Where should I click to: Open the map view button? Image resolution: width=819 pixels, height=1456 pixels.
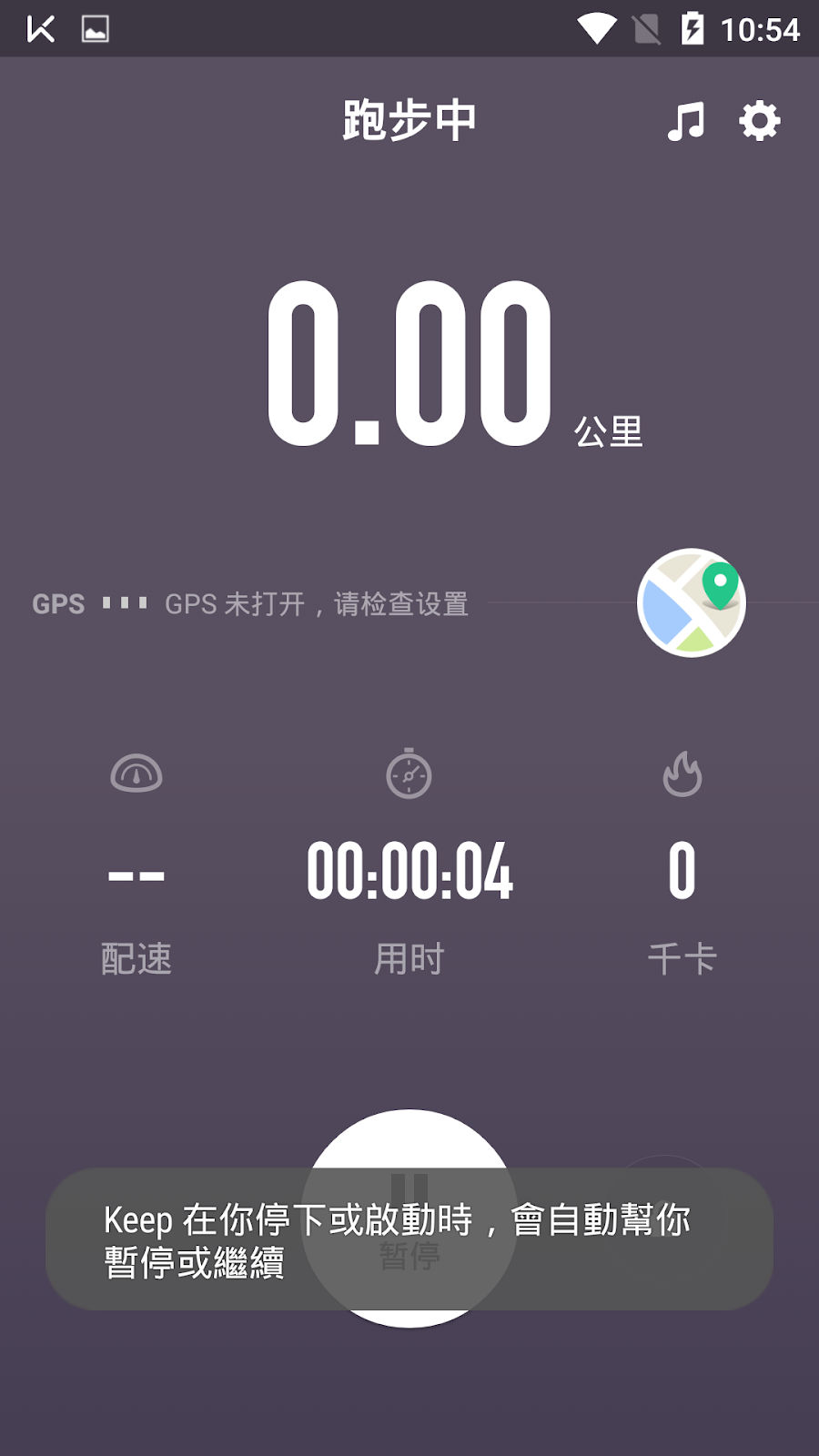tap(692, 602)
